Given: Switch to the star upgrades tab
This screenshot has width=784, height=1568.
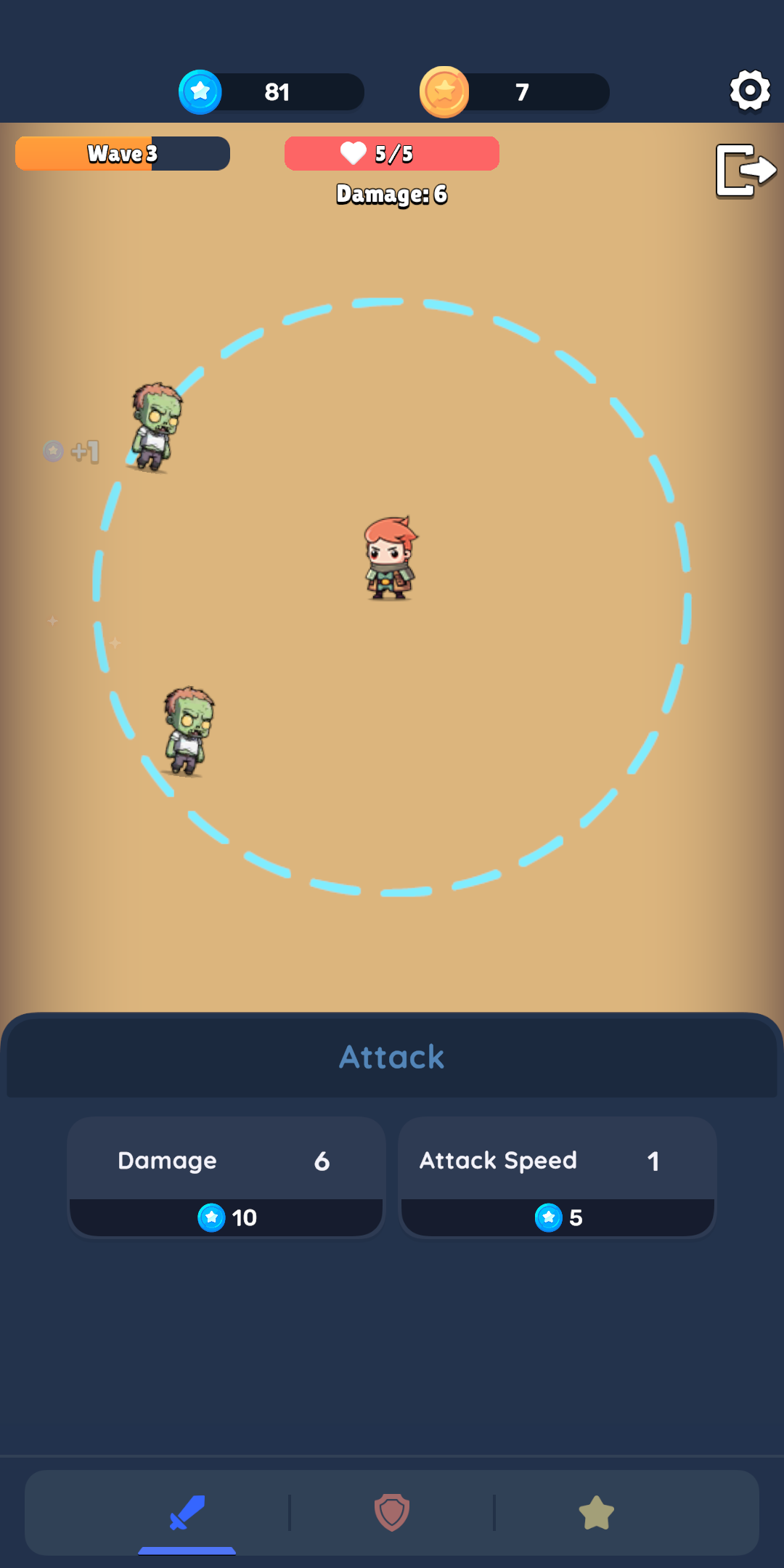Looking at the screenshot, I should click(x=596, y=1513).
